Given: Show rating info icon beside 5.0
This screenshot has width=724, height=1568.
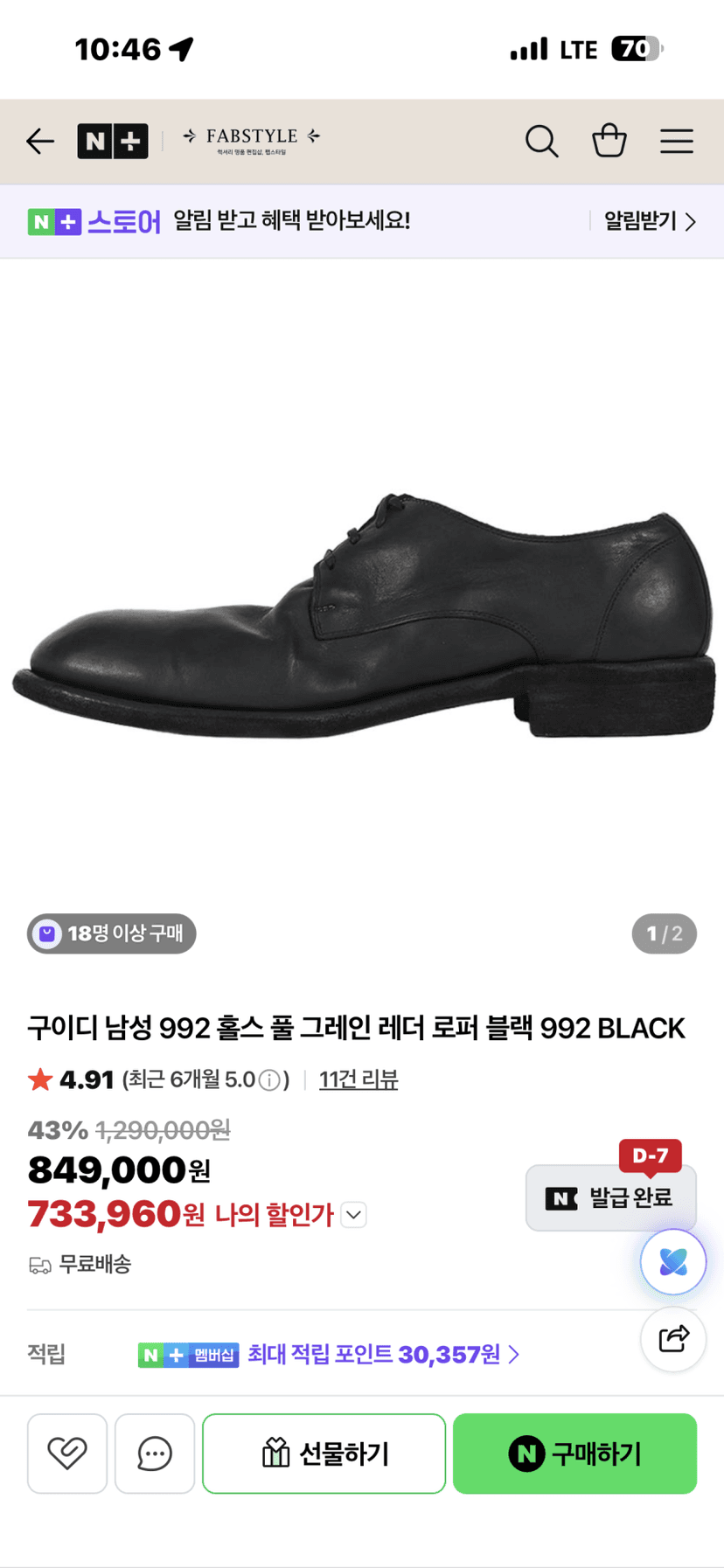Looking at the screenshot, I should coord(270,1081).
